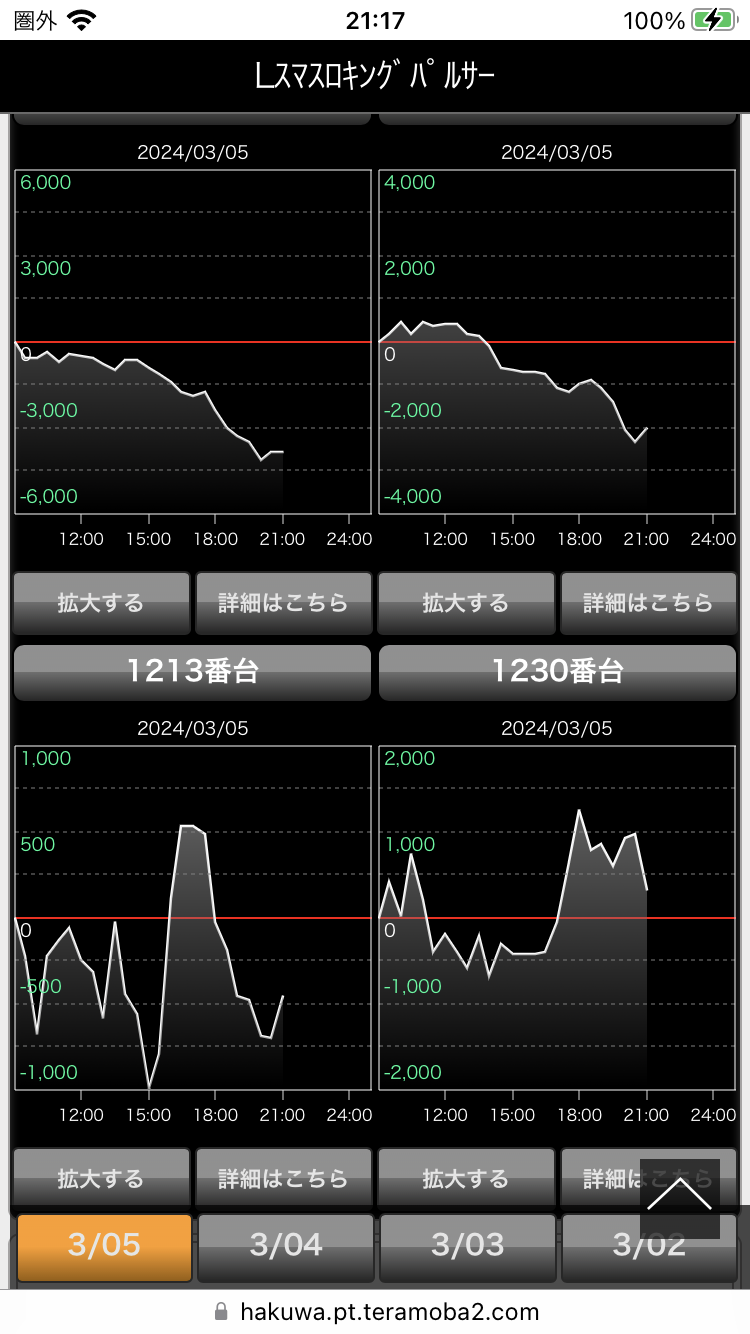
Task: Enlarge the 1230番台 chart with 拡大する
Action: (x=466, y=1178)
